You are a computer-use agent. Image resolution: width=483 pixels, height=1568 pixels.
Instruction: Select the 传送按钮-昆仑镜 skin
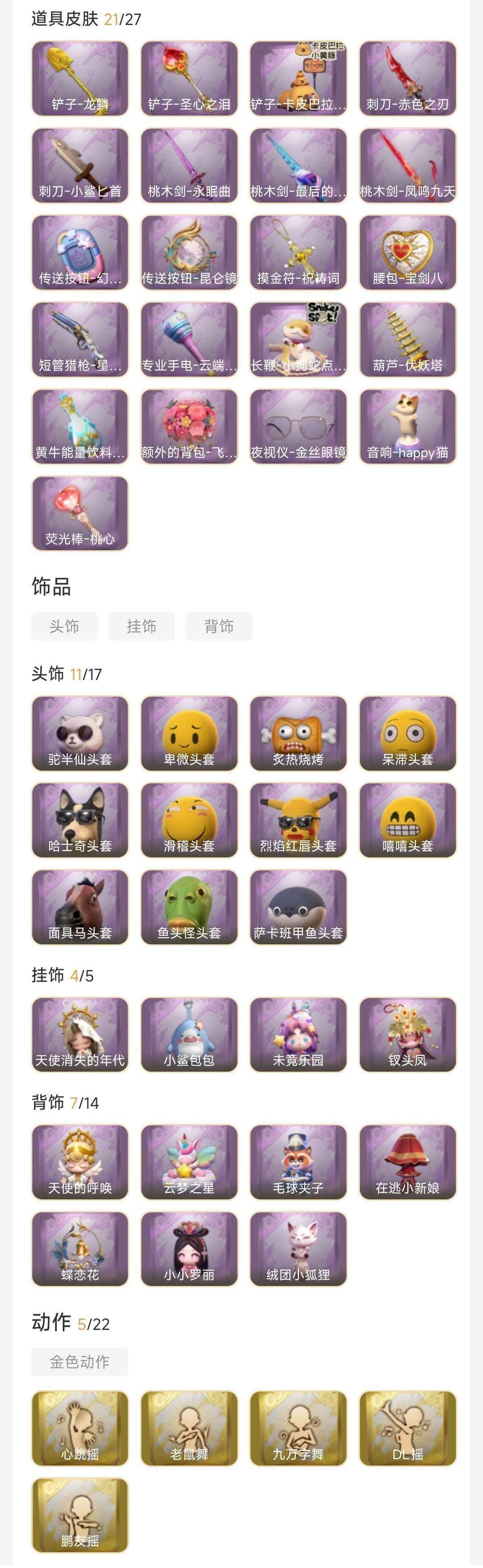[189, 252]
